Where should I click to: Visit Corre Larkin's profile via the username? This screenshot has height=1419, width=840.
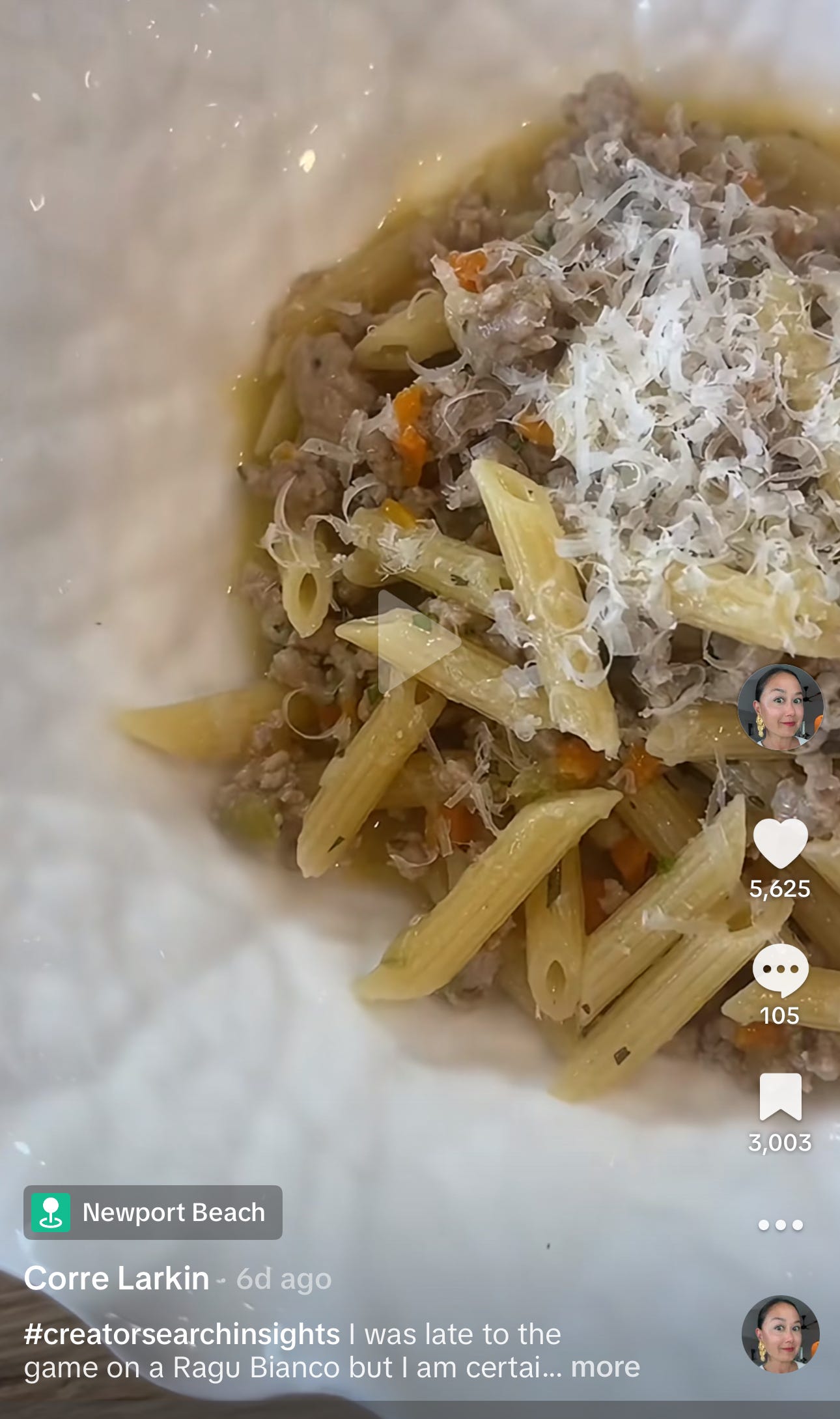(x=117, y=1278)
